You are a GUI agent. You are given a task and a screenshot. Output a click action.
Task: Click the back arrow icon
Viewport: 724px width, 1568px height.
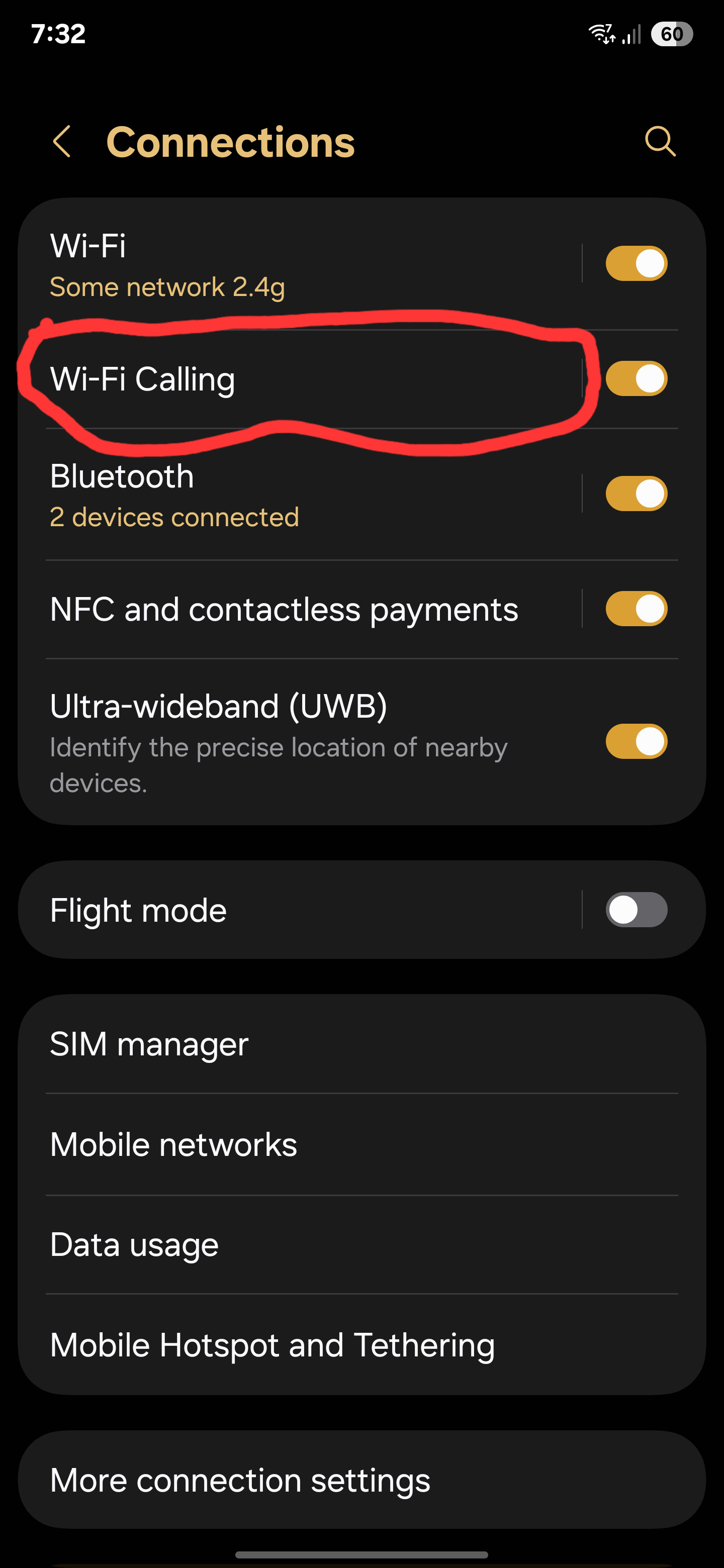pyautogui.click(x=63, y=142)
